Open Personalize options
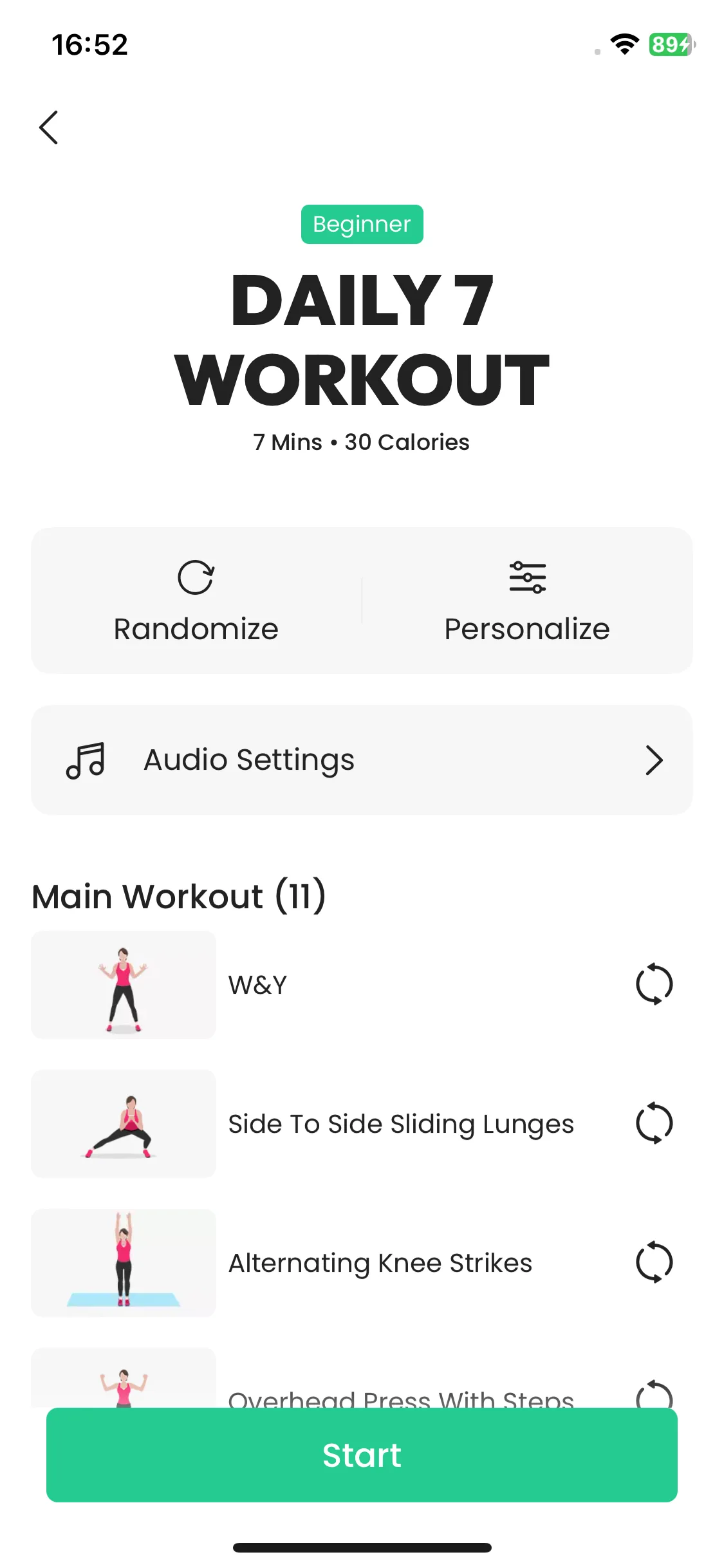This screenshot has width=724, height=1568. pos(527,601)
